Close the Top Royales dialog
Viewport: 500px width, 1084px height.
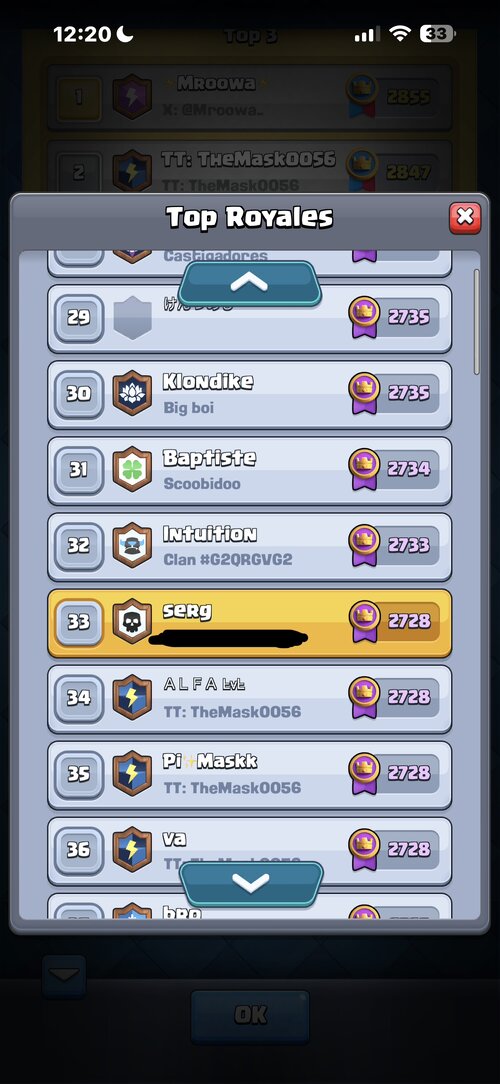[465, 218]
